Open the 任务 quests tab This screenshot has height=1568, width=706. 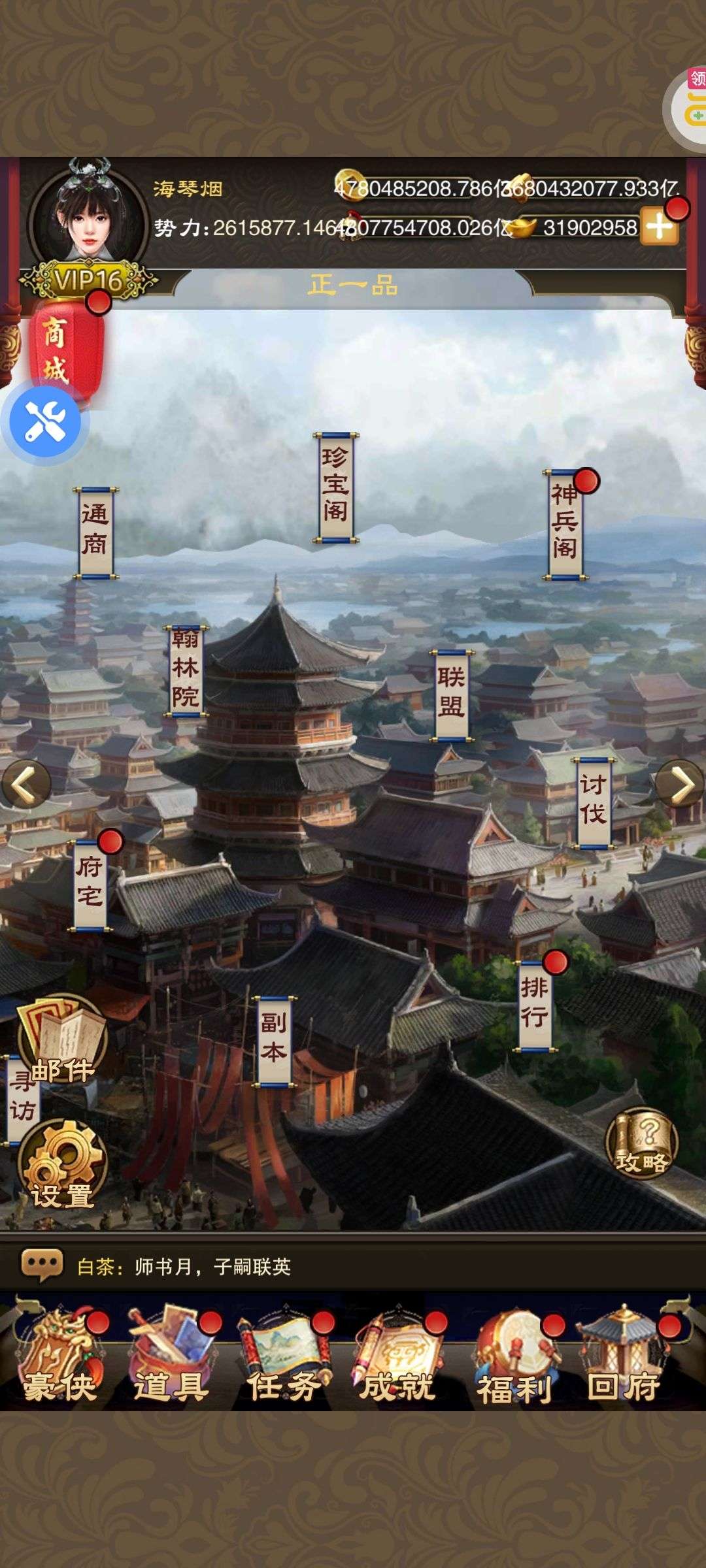[284, 1355]
